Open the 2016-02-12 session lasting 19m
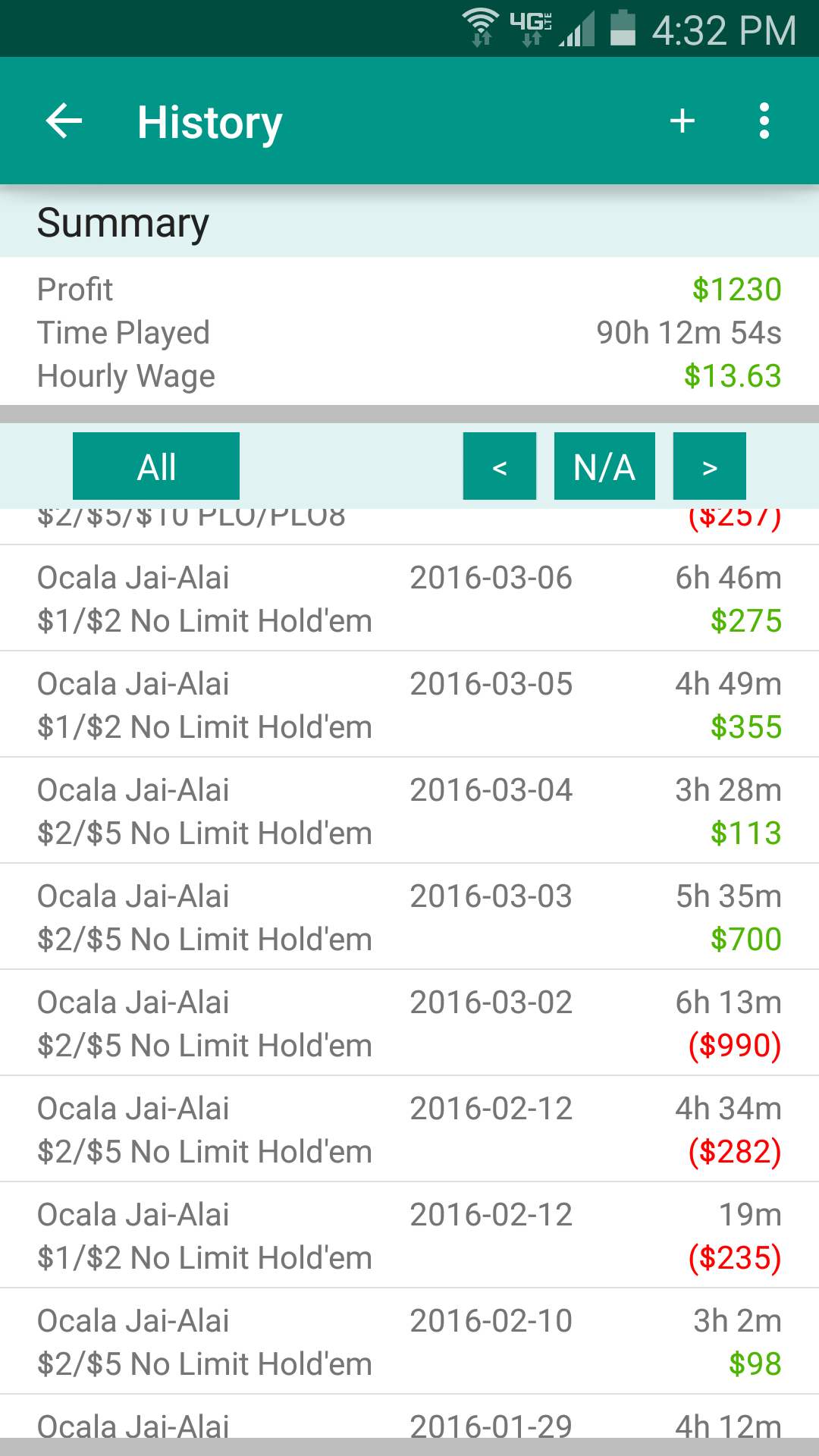Screen dimensions: 819x1456 pyautogui.click(x=409, y=1235)
